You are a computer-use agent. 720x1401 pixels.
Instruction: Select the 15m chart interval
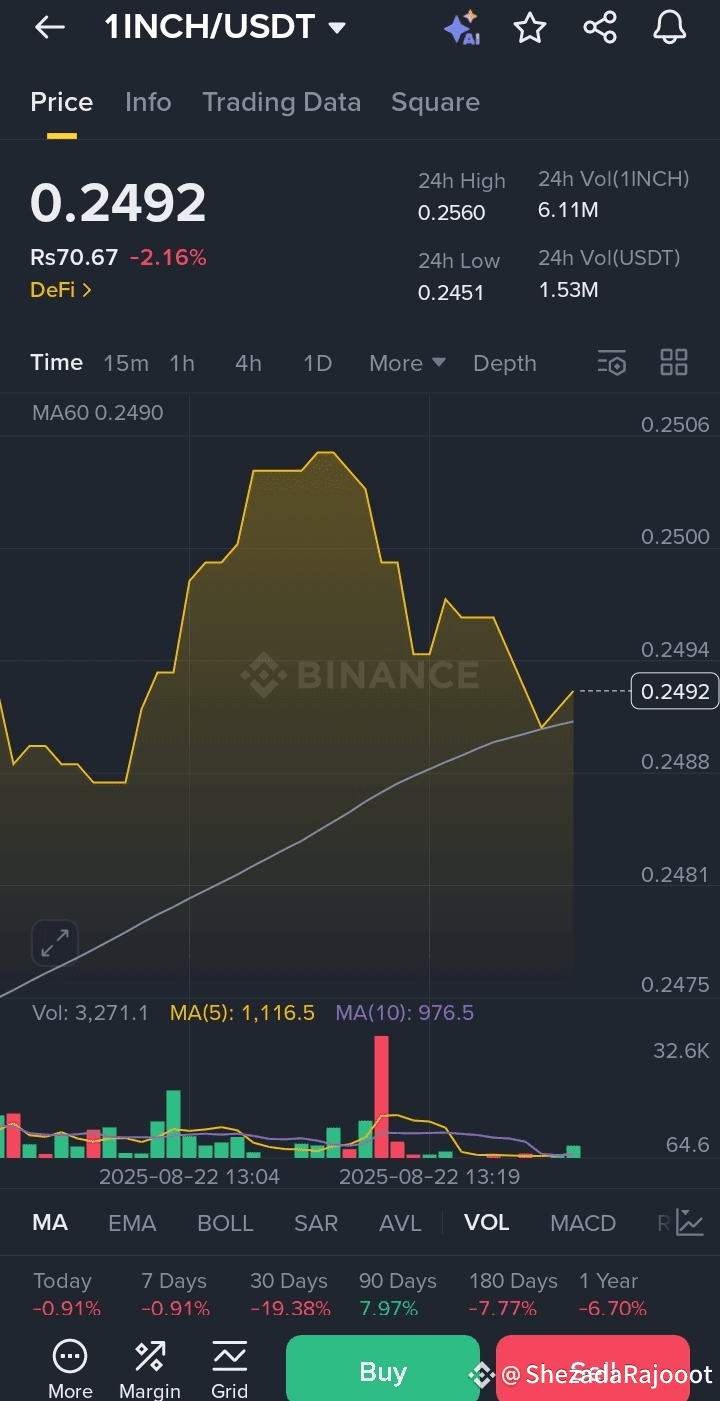pyautogui.click(x=126, y=363)
